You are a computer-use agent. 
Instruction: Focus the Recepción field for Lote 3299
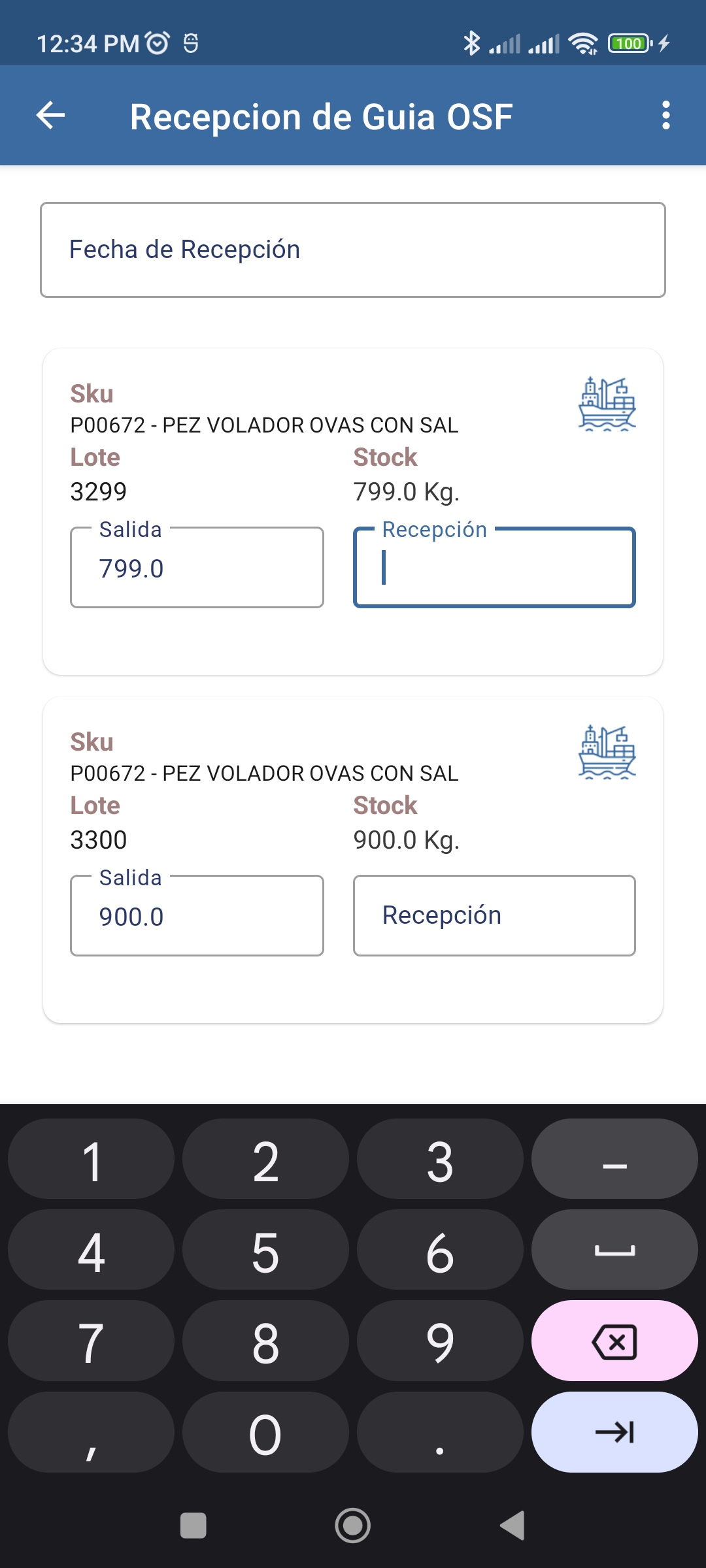494,568
